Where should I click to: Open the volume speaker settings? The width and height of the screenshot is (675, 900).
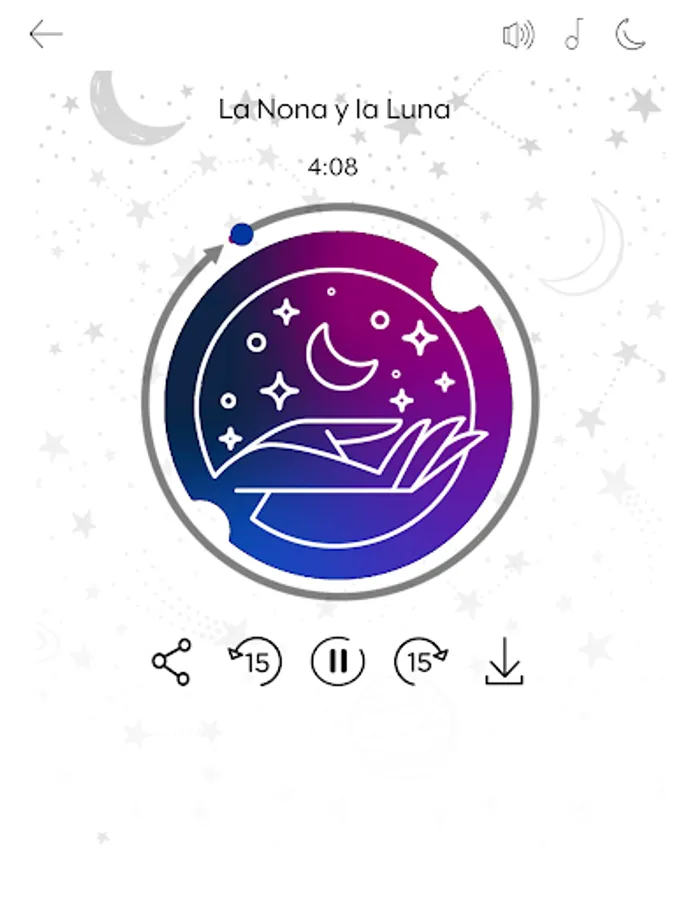(518, 36)
